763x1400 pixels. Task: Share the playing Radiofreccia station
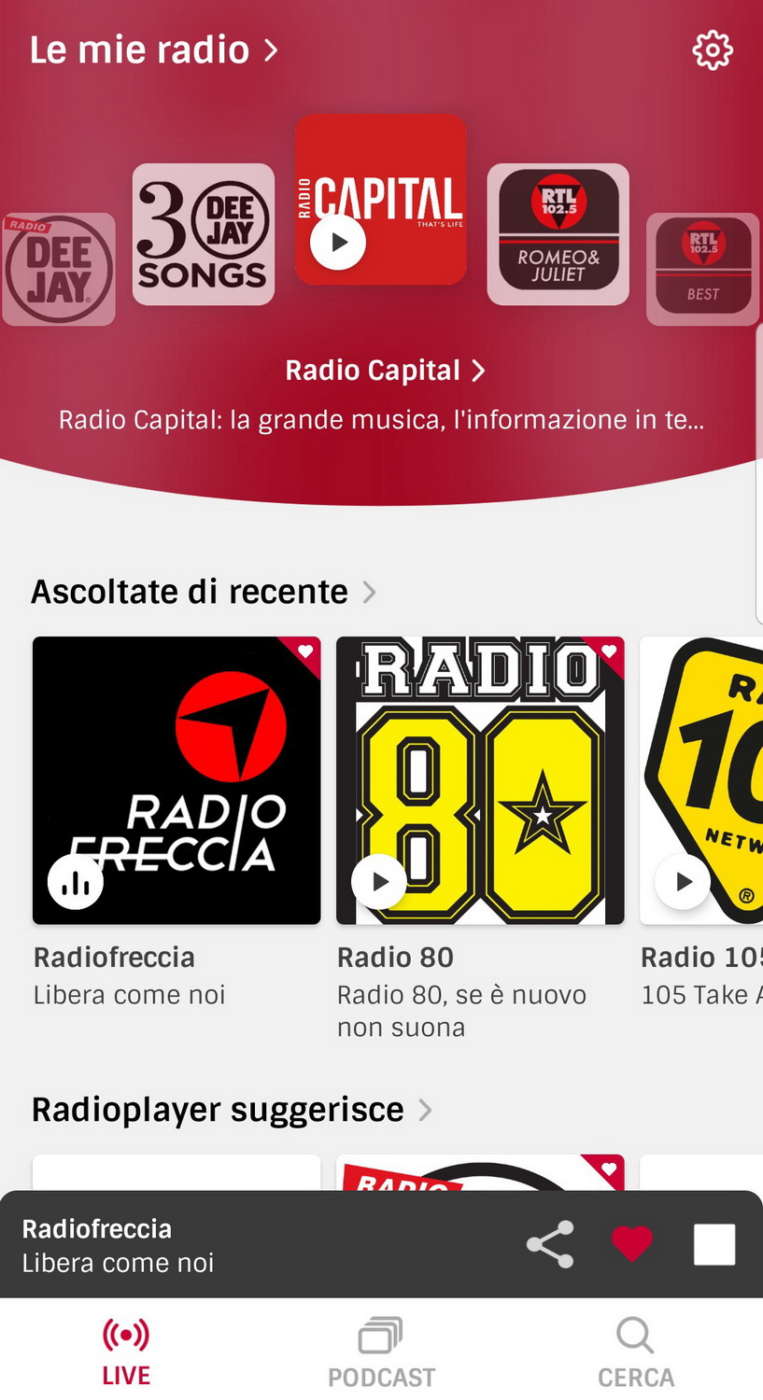click(x=550, y=1245)
